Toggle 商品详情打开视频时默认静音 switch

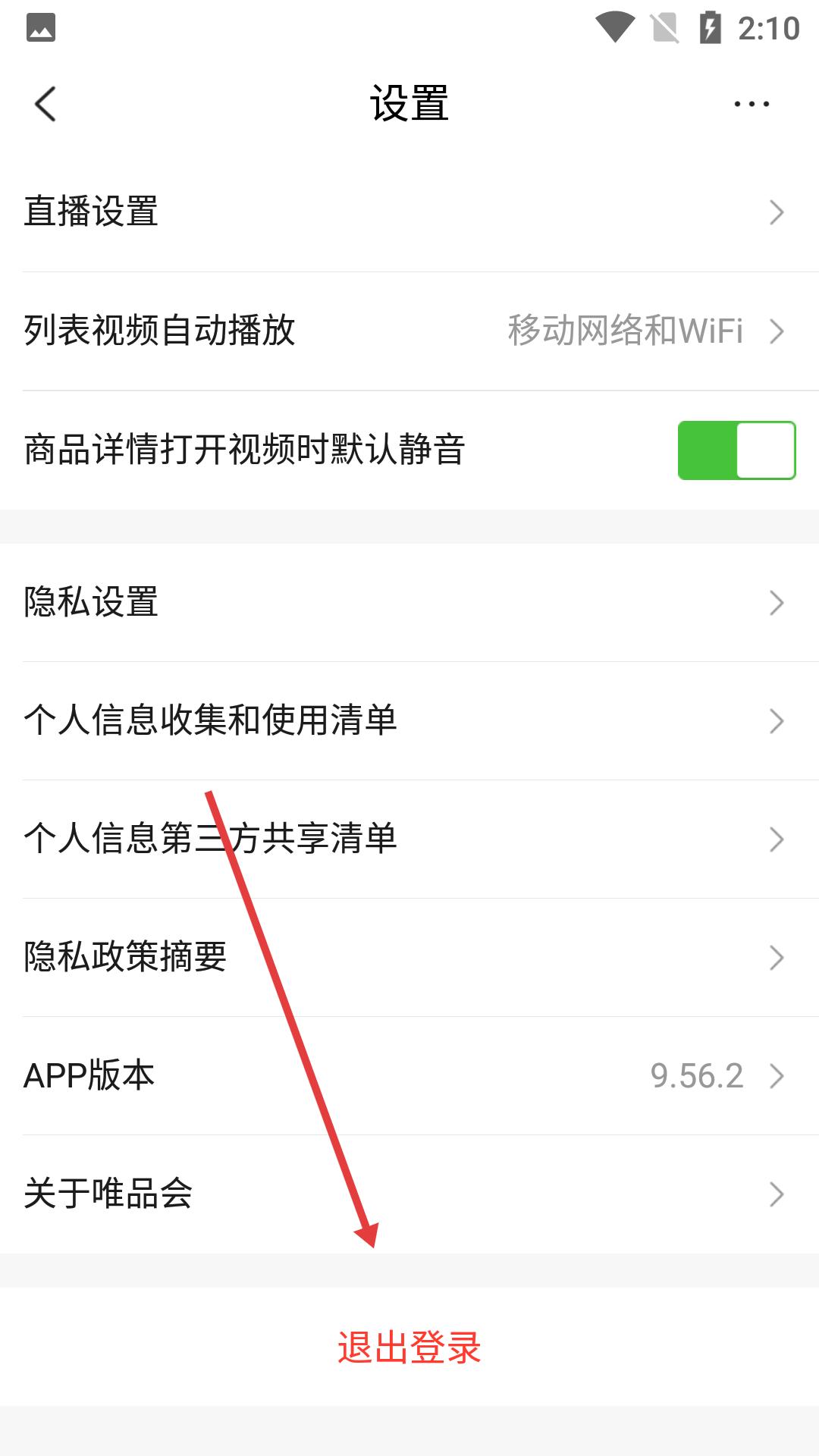click(736, 450)
